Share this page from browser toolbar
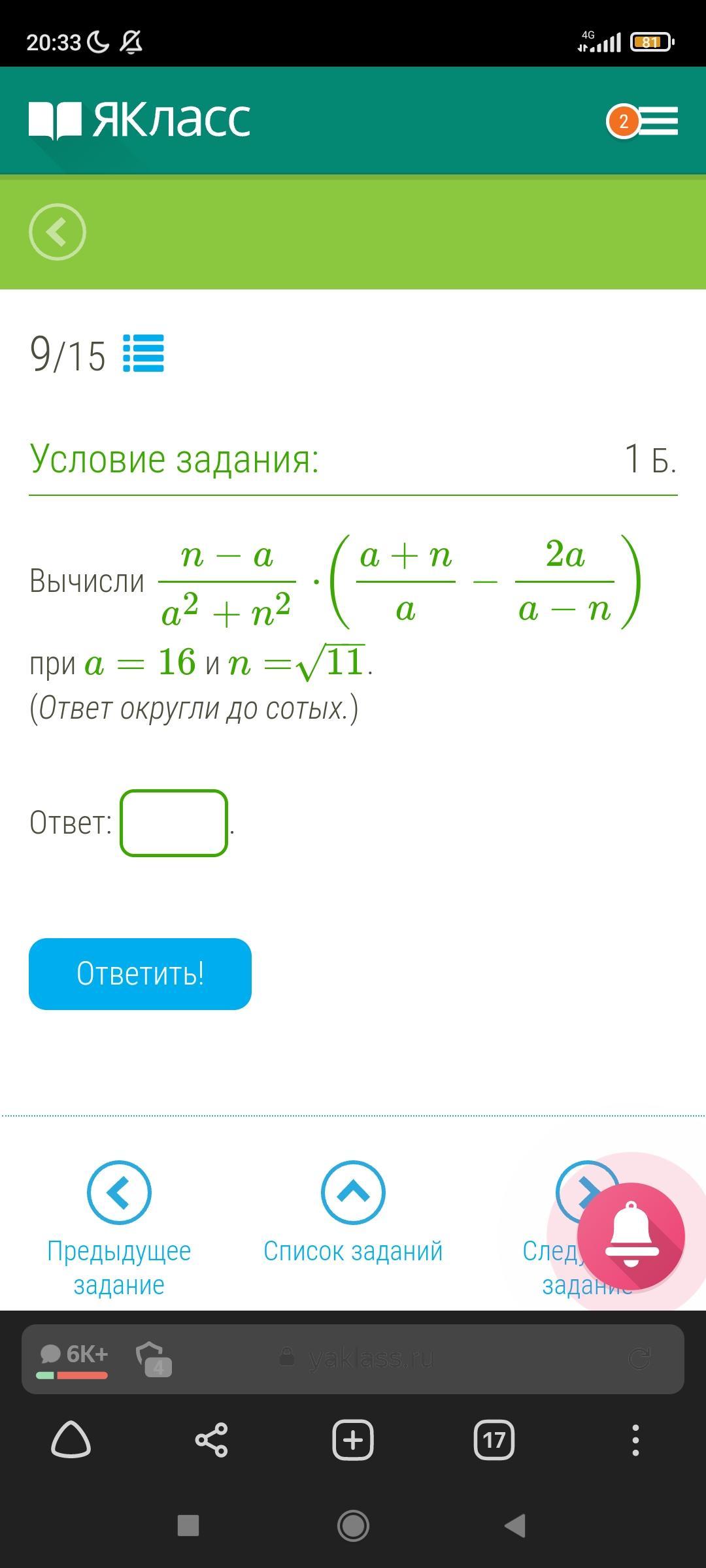 211,1440
